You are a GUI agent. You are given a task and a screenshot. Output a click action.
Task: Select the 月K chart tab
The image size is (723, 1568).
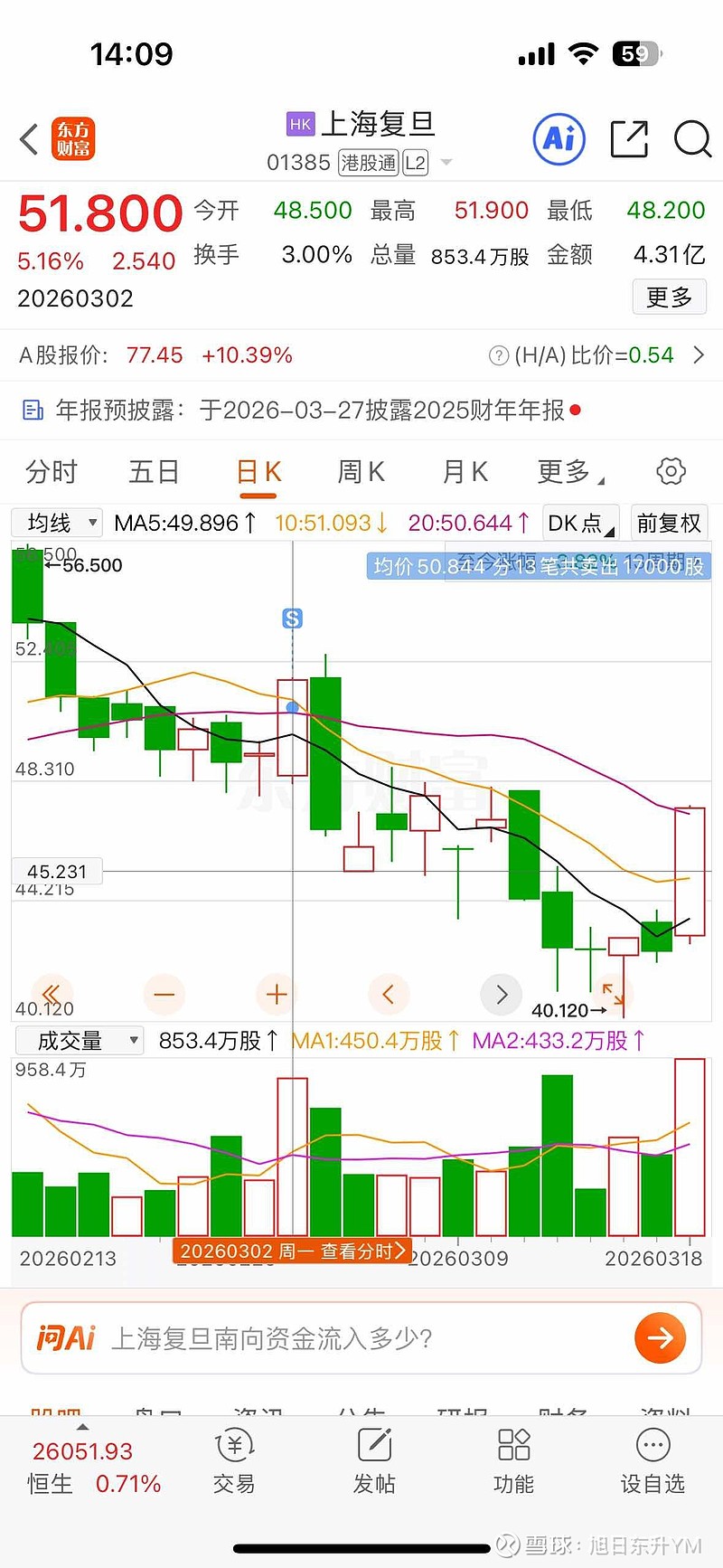(465, 471)
